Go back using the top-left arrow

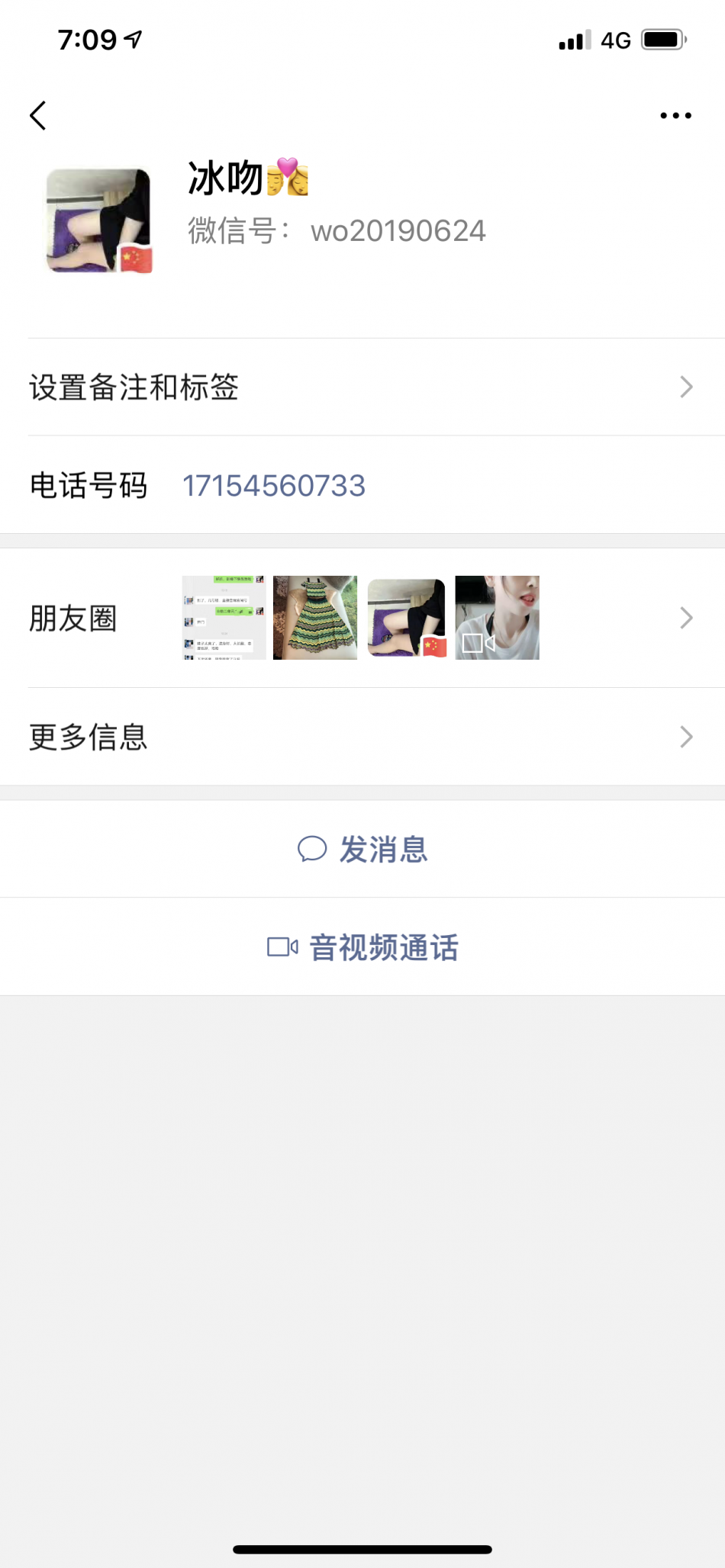point(38,116)
